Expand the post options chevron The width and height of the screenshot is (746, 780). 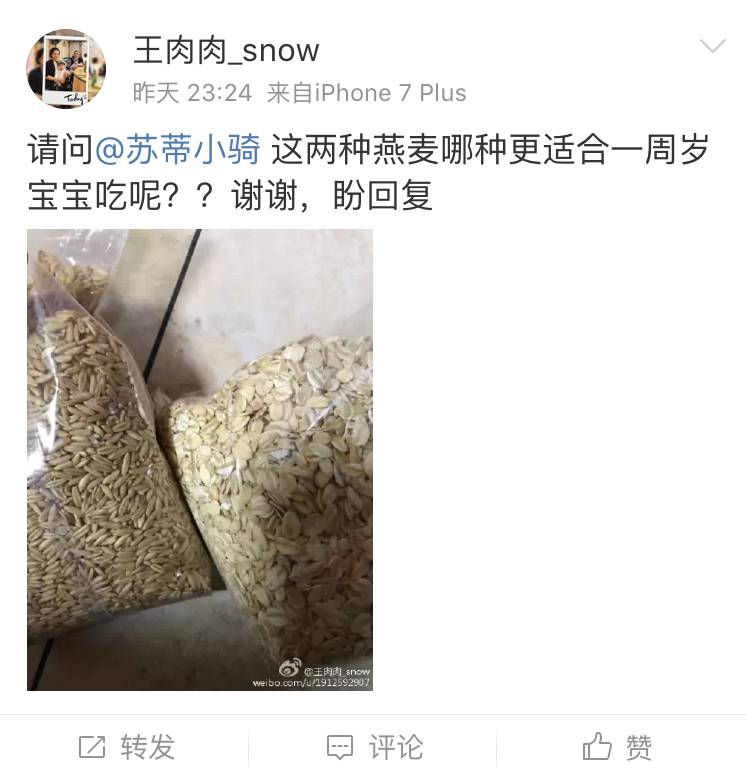712,46
